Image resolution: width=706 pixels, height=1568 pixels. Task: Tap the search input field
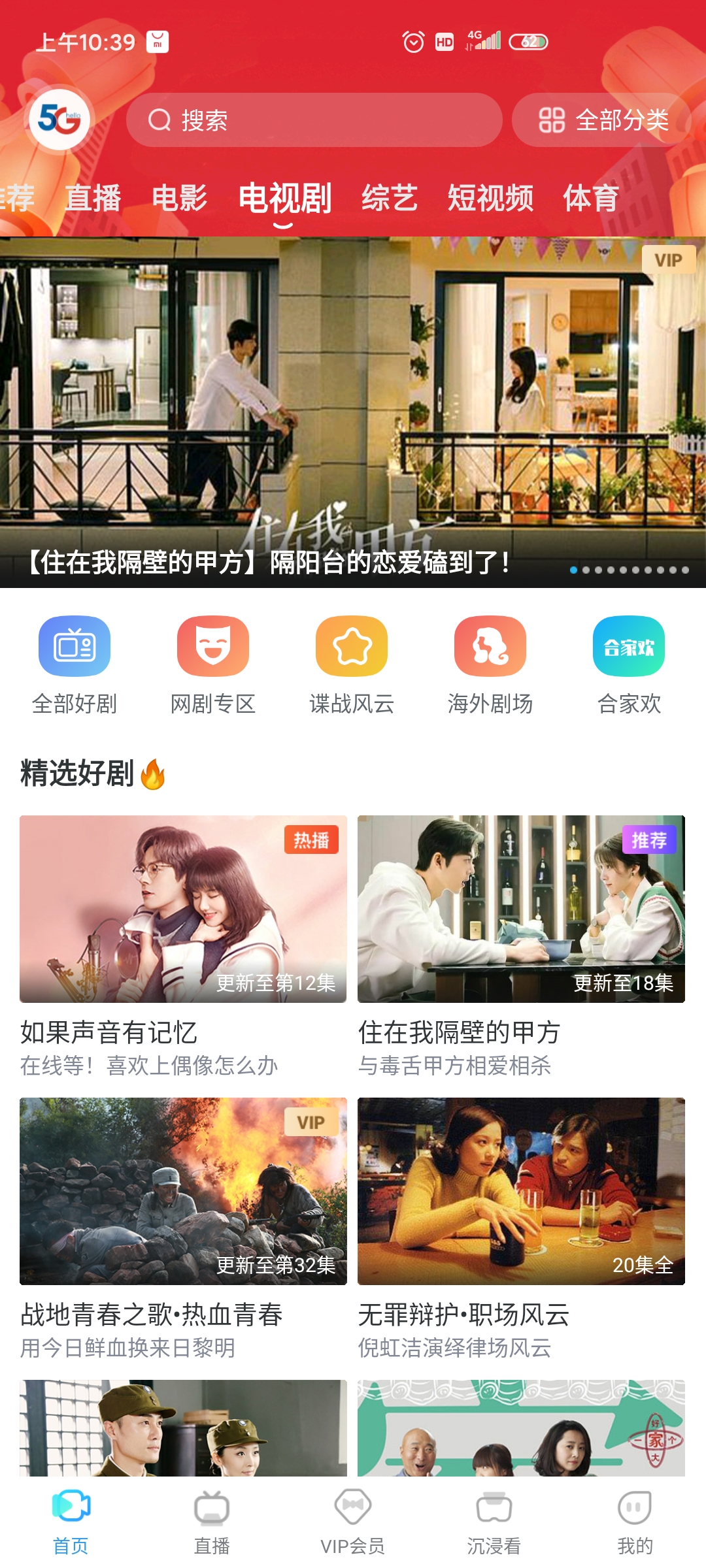(x=314, y=120)
